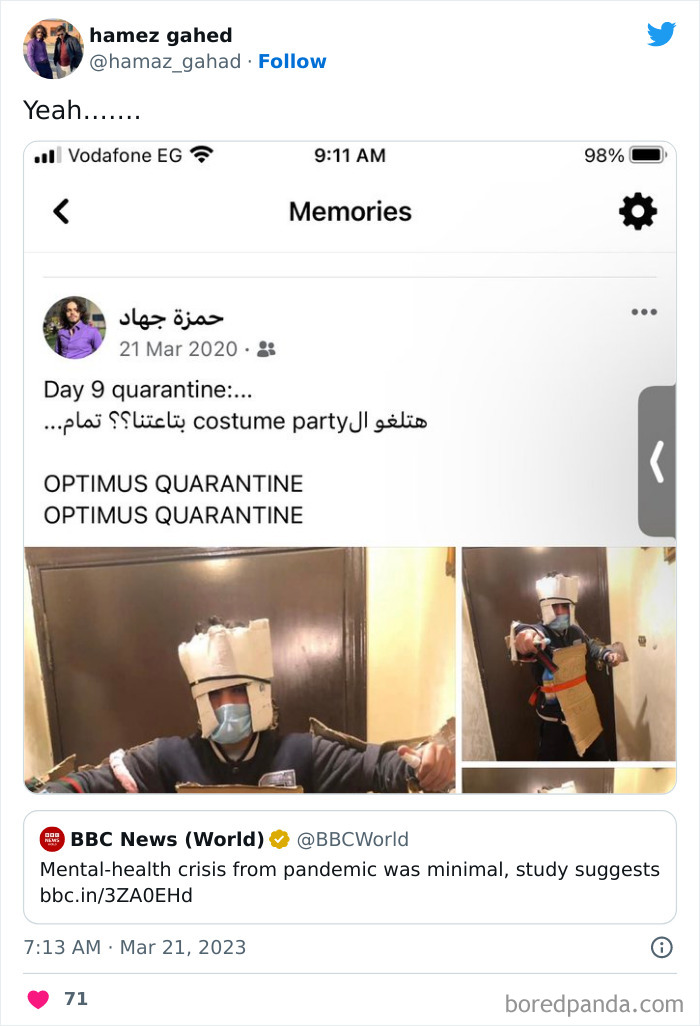Open the tweet info icon
The image size is (700, 1026).
point(661,947)
